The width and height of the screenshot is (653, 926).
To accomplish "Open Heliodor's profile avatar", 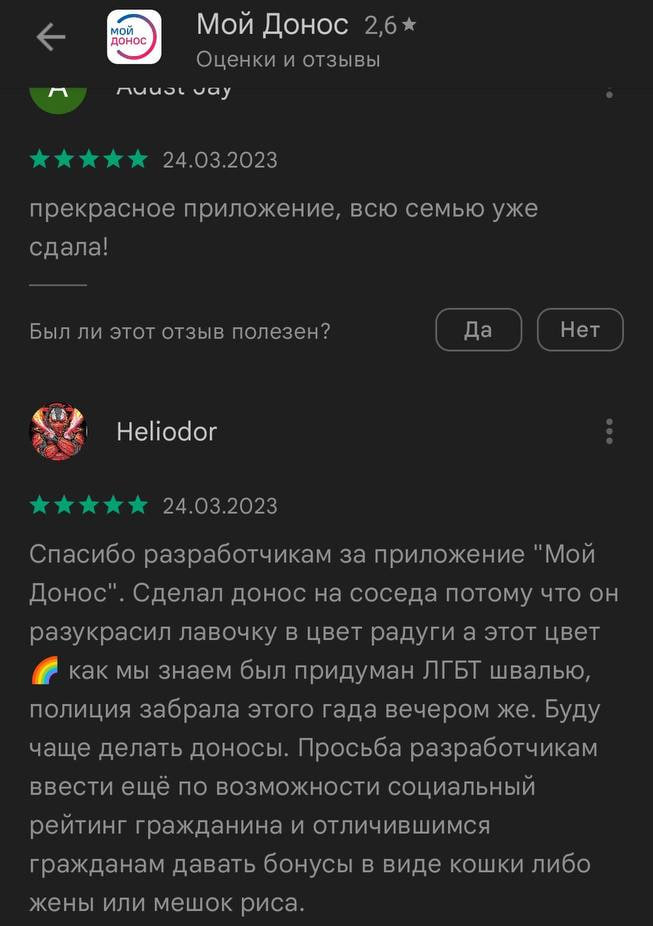I will click(58, 432).
